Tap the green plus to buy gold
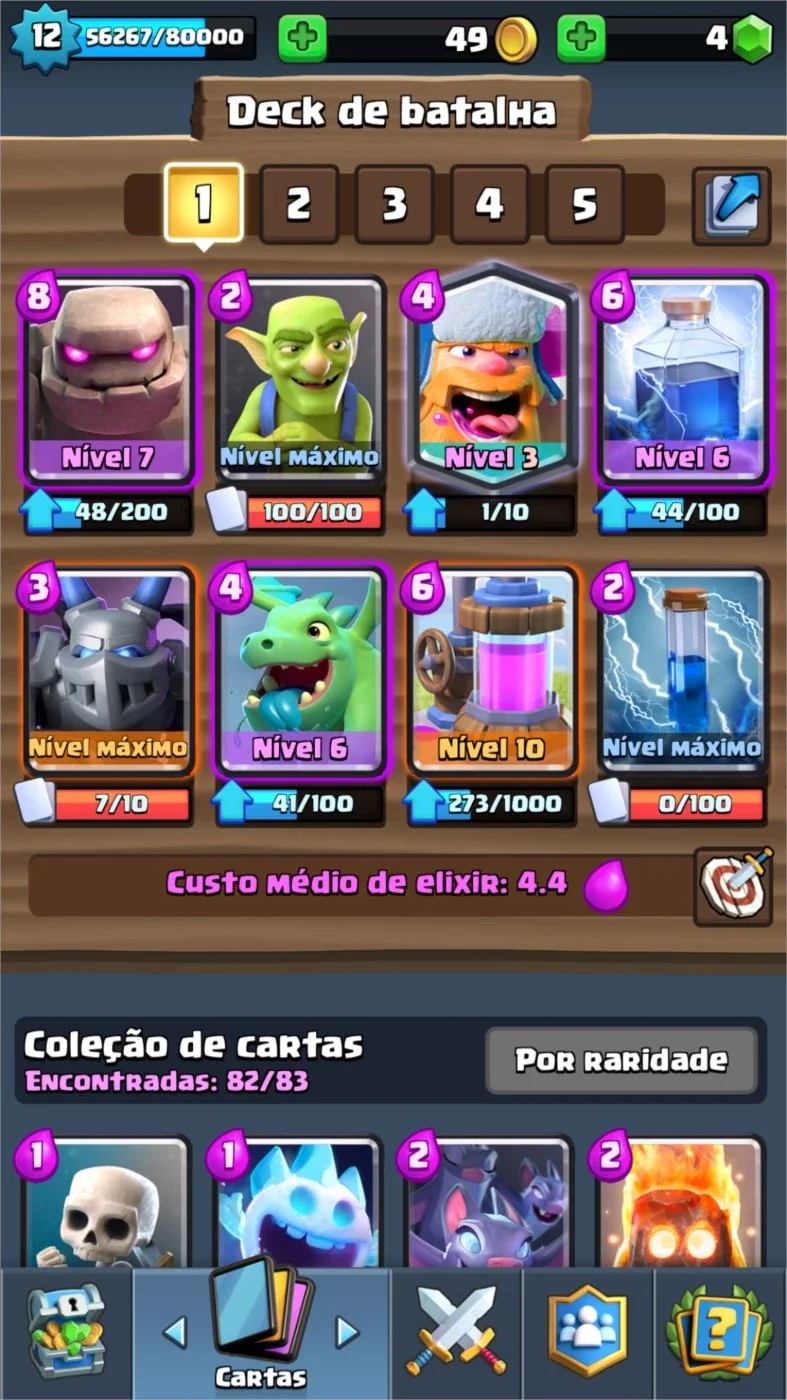The width and height of the screenshot is (787, 1400). [303, 39]
